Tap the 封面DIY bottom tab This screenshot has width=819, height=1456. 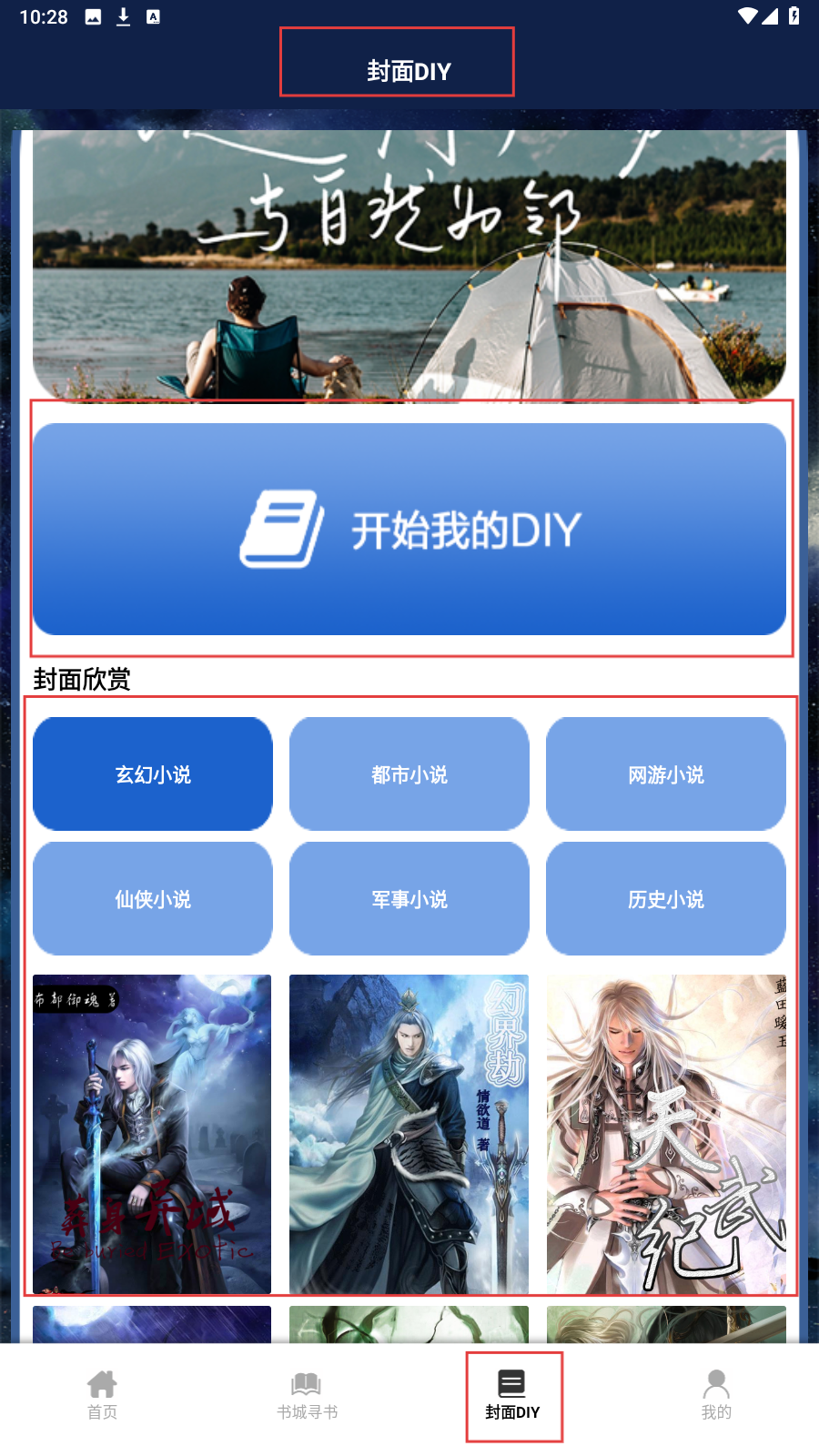(x=512, y=1395)
